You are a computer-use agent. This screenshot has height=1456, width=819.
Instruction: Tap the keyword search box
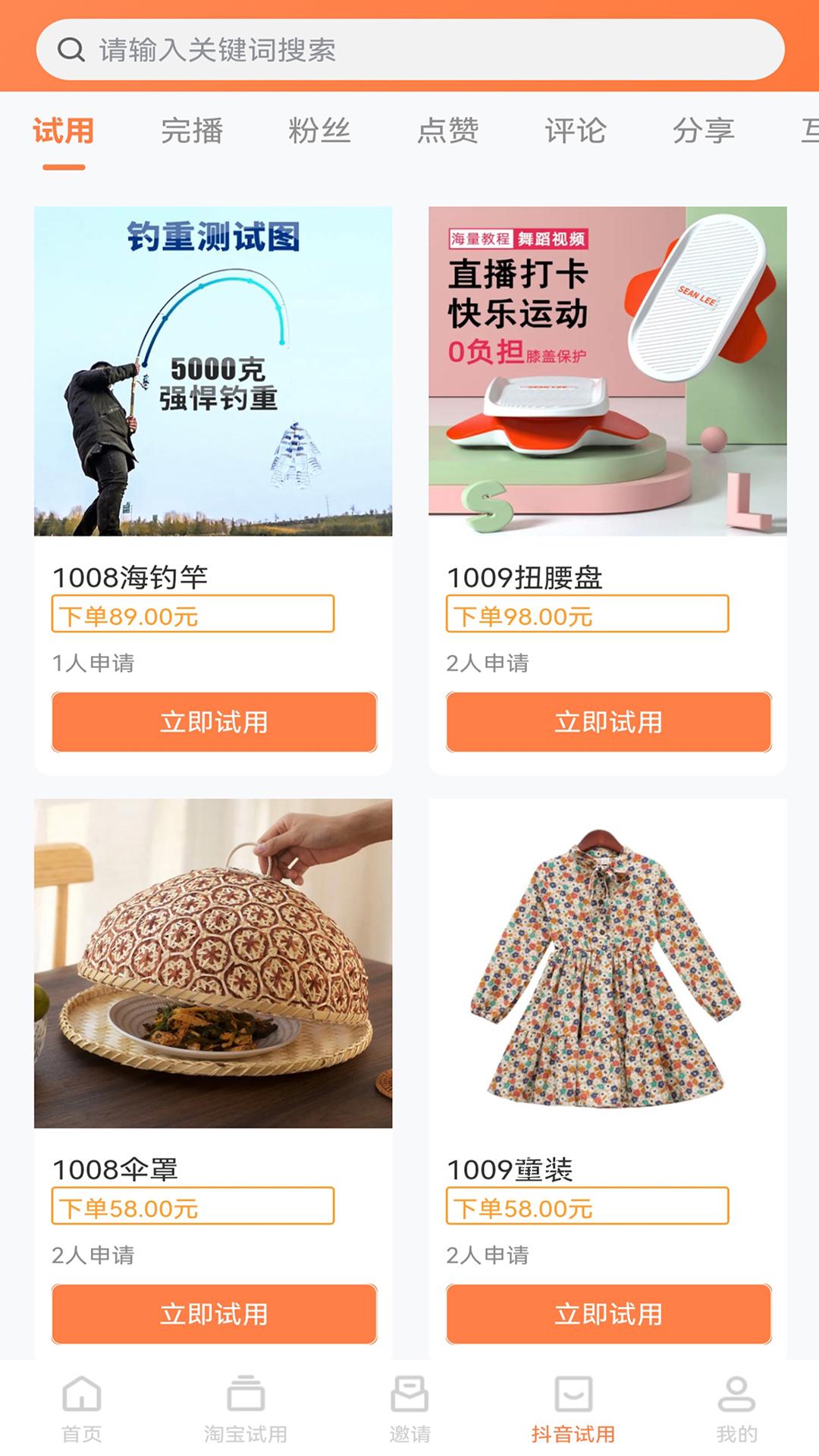[409, 50]
